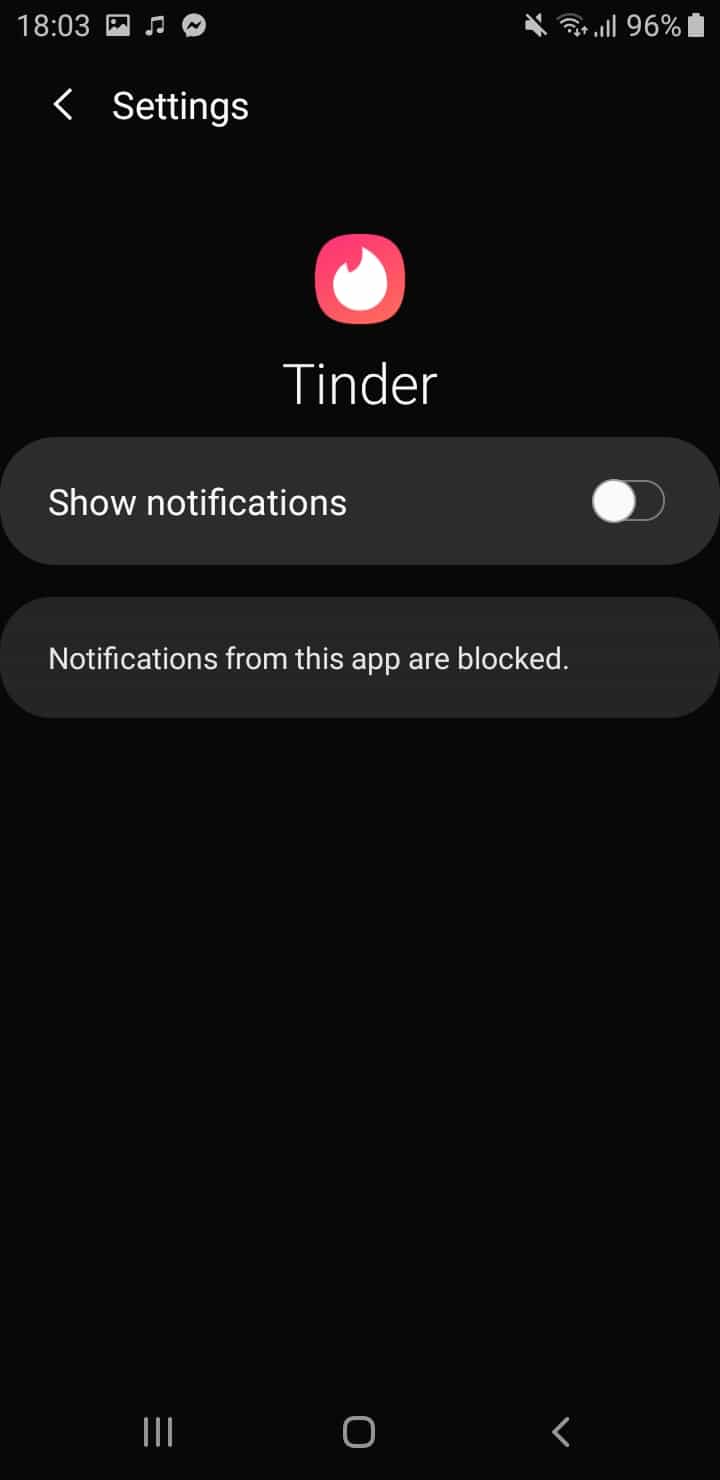Tap the system back button
The height and width of the screenshot is (1480, 720).
coord(561,1432)
